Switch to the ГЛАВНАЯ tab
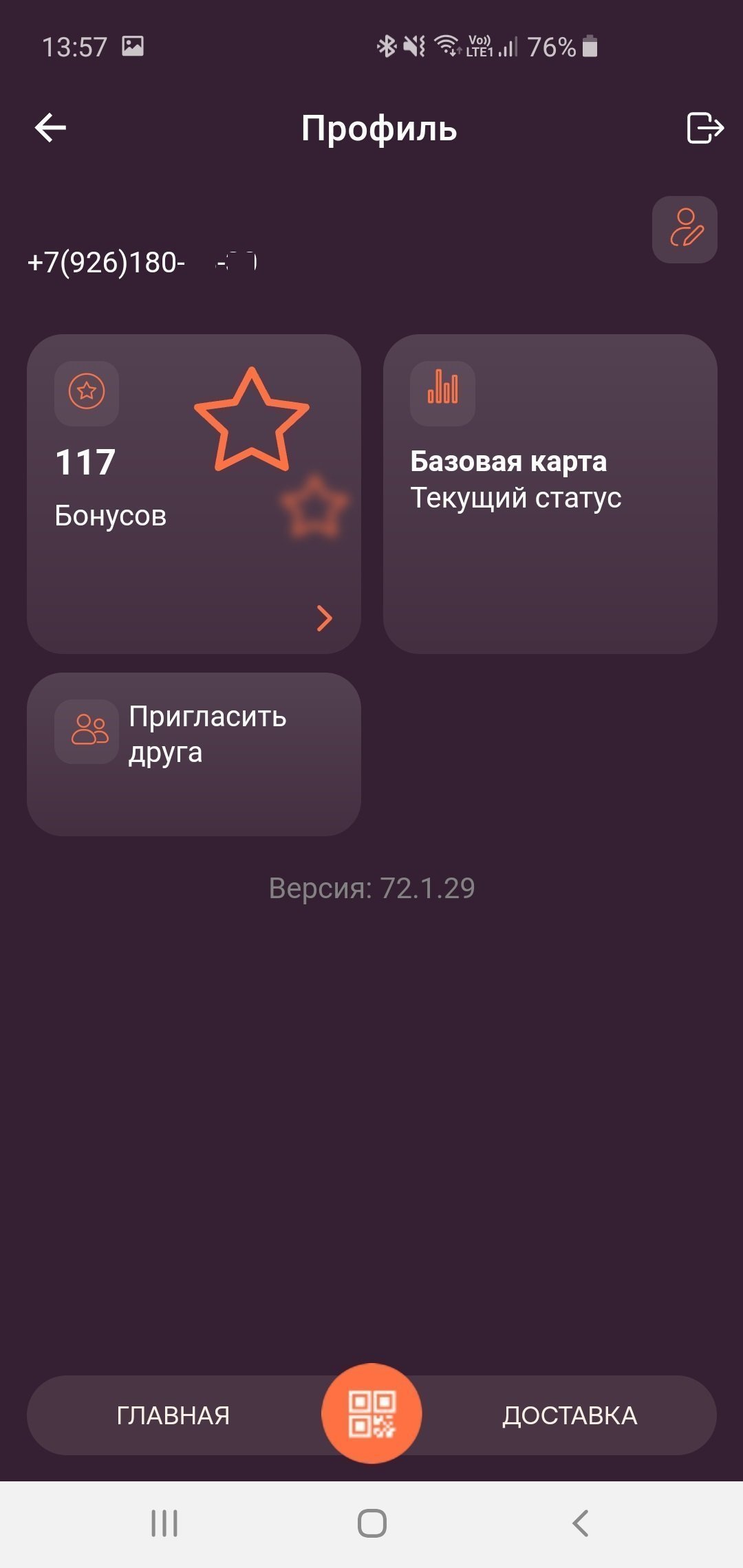This screenshot has width=743, height=1568. coord(173,1415)
